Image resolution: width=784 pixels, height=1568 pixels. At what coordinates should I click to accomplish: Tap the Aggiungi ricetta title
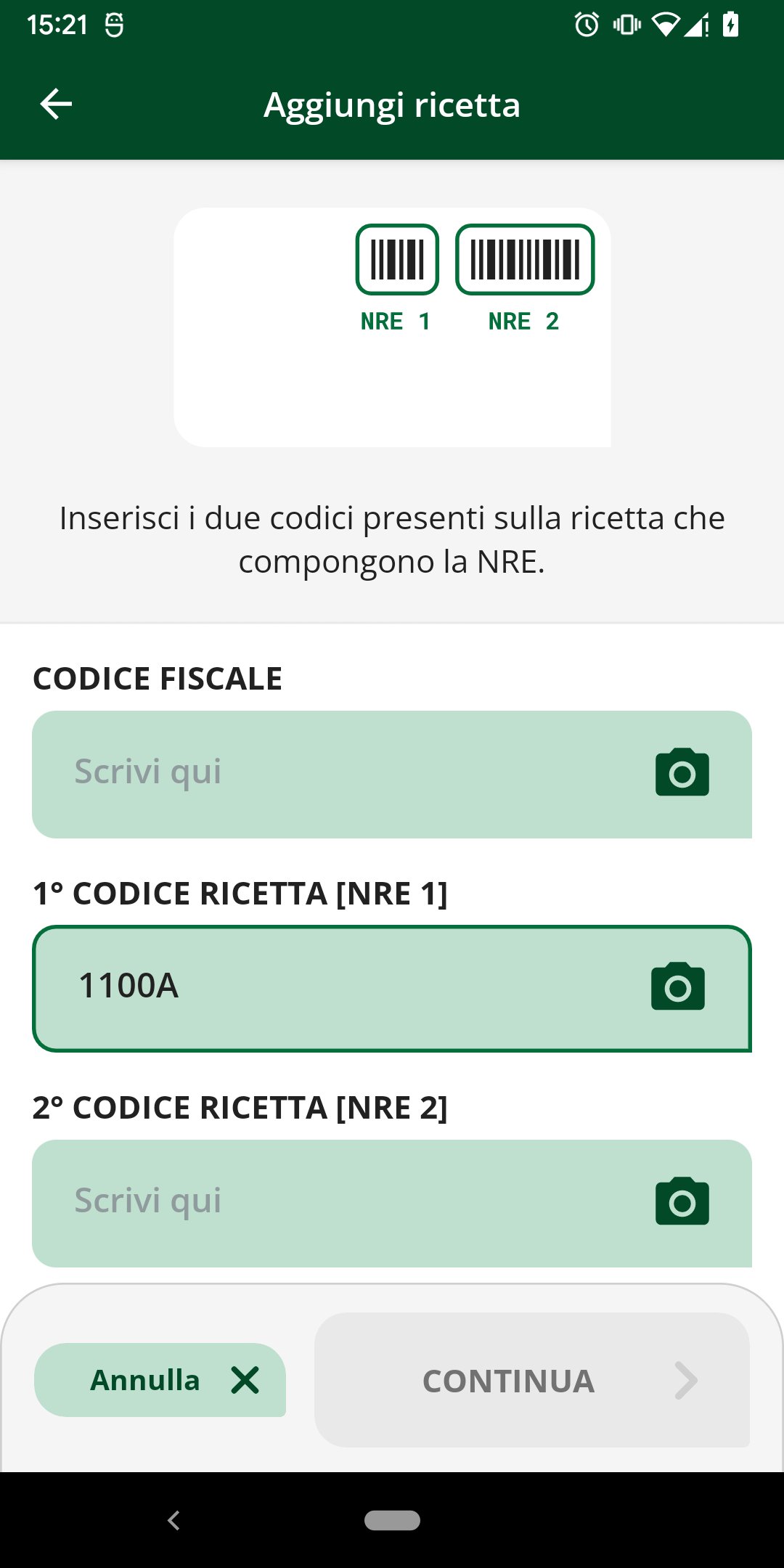click(391, 104)
